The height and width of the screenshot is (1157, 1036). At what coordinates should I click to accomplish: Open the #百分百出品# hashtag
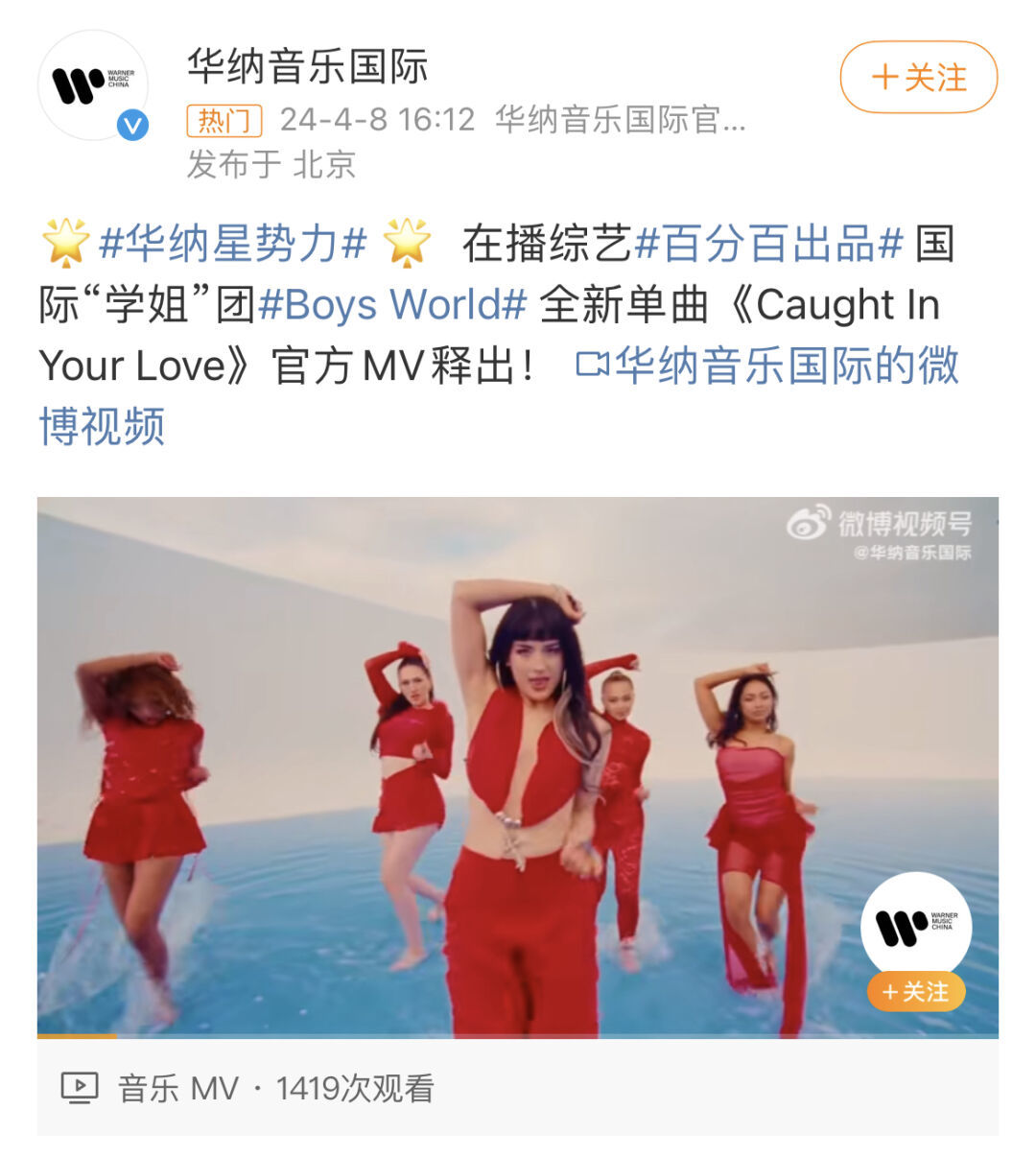(x=768, y=244)
